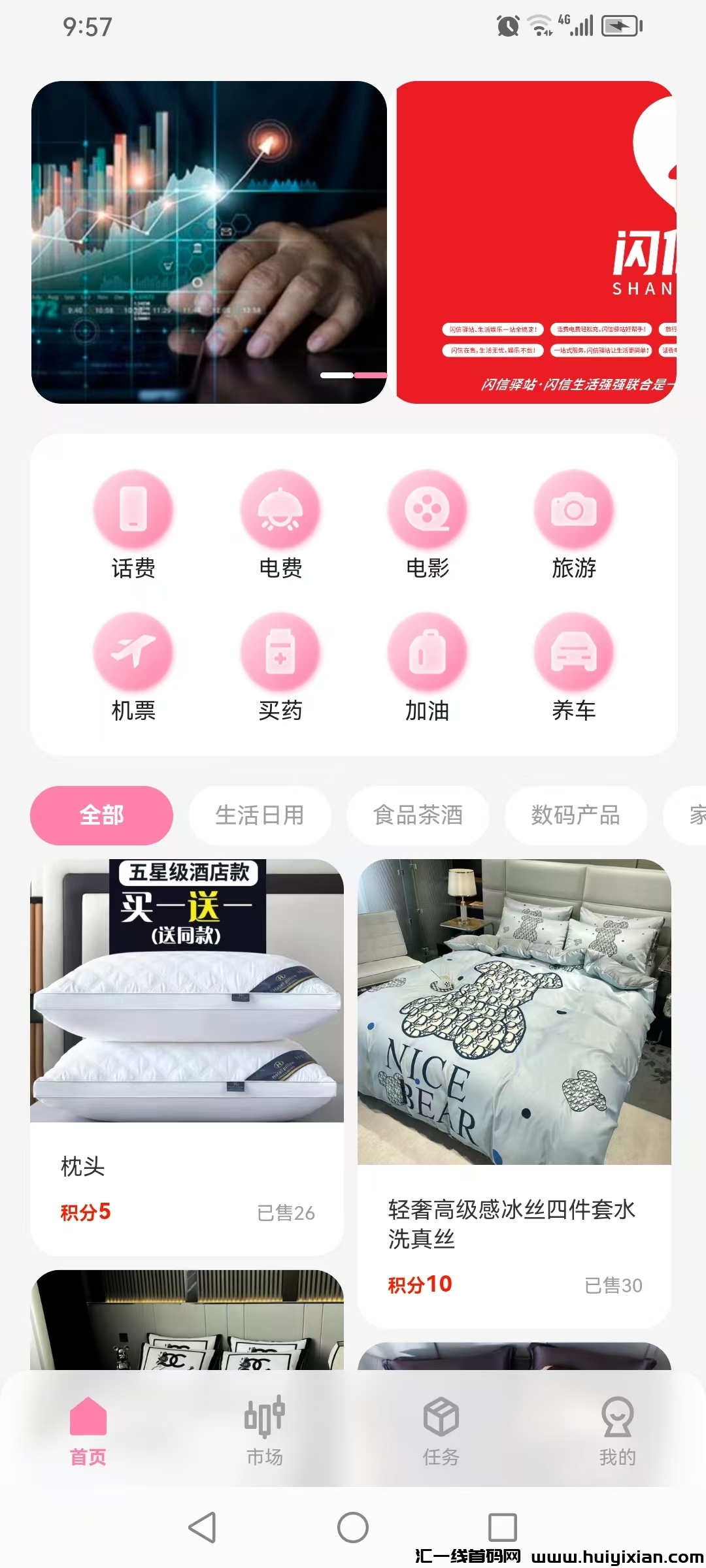This screenshot has width=706, height=1568.
Task: Open the 话费 phone top-up service
Action: tap(133, 523)
